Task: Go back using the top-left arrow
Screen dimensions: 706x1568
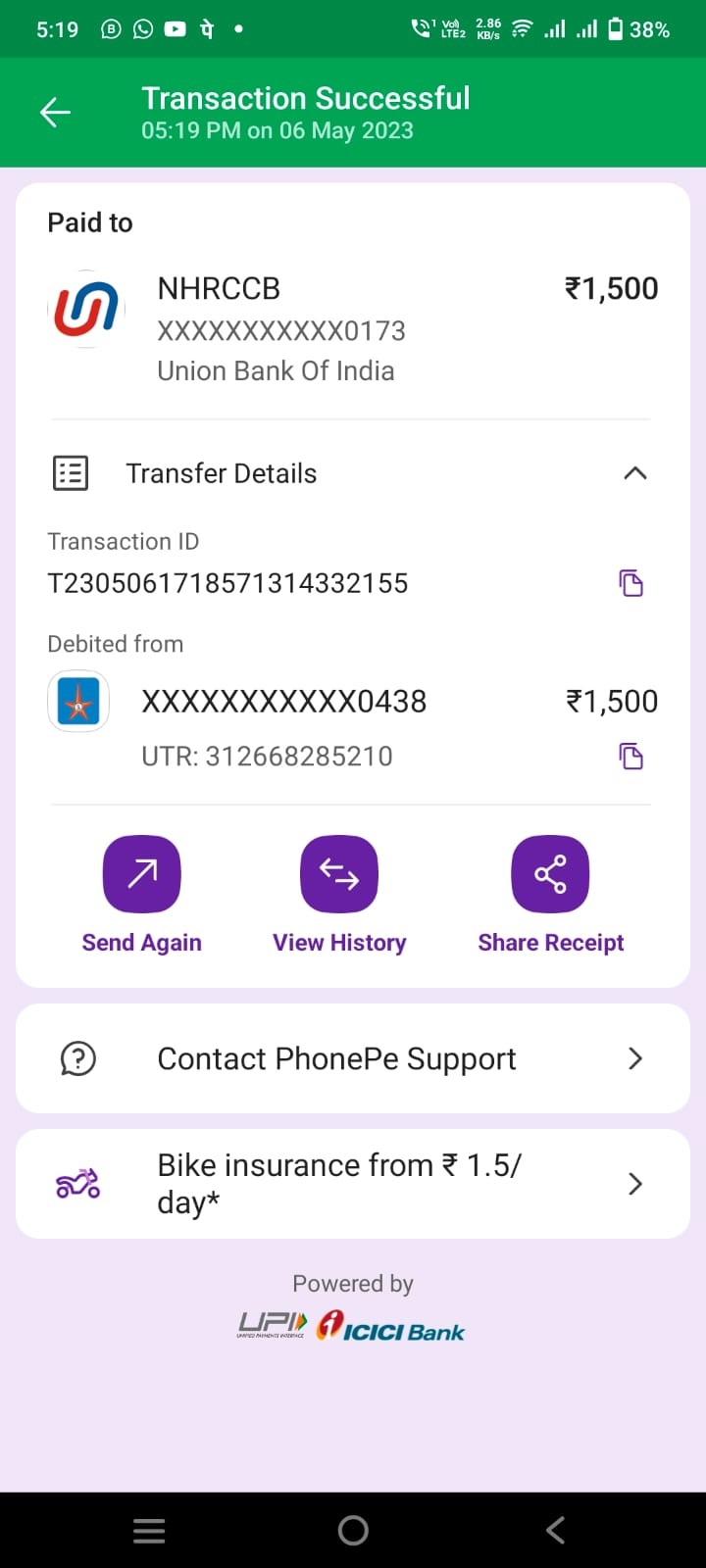Action: coord(55,113)
